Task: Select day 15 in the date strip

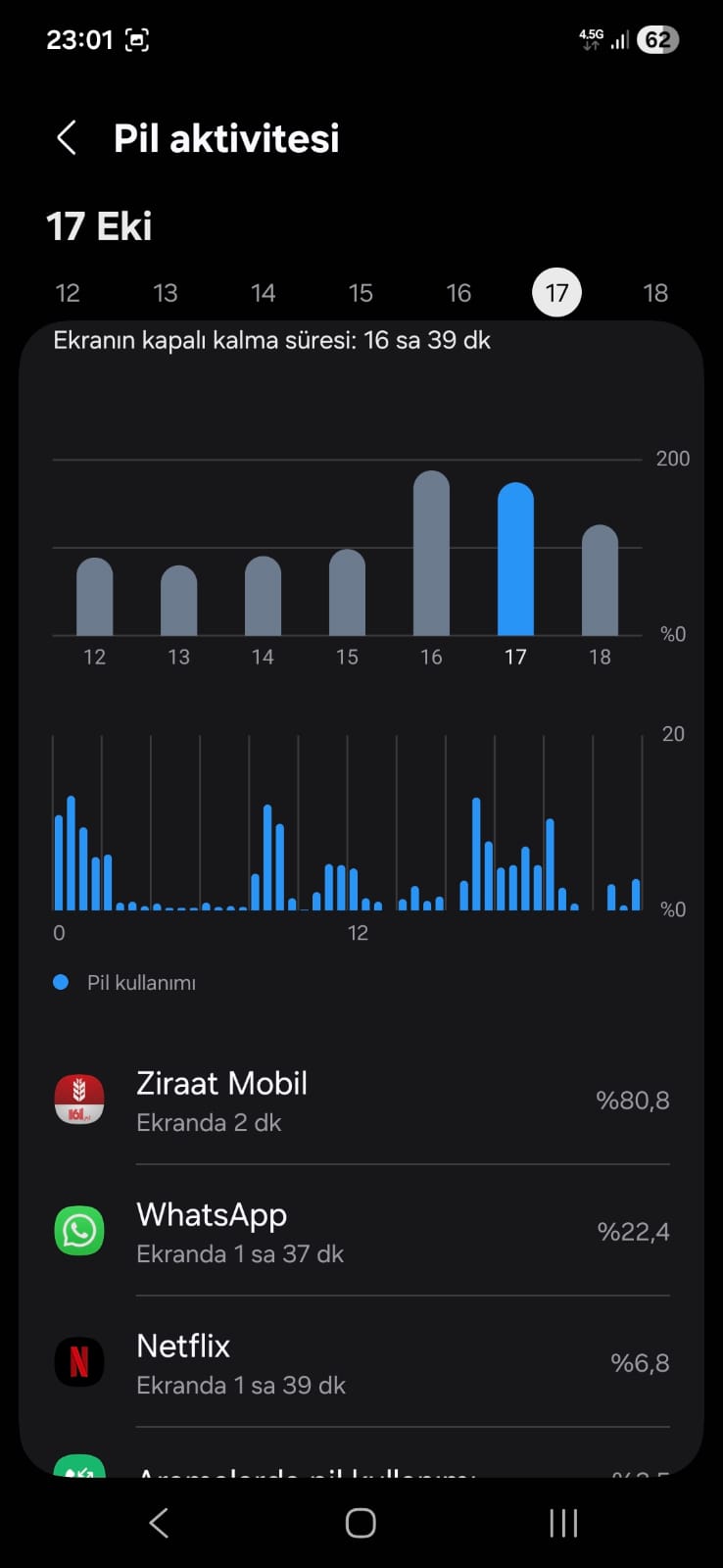Action: click(361, 293)
